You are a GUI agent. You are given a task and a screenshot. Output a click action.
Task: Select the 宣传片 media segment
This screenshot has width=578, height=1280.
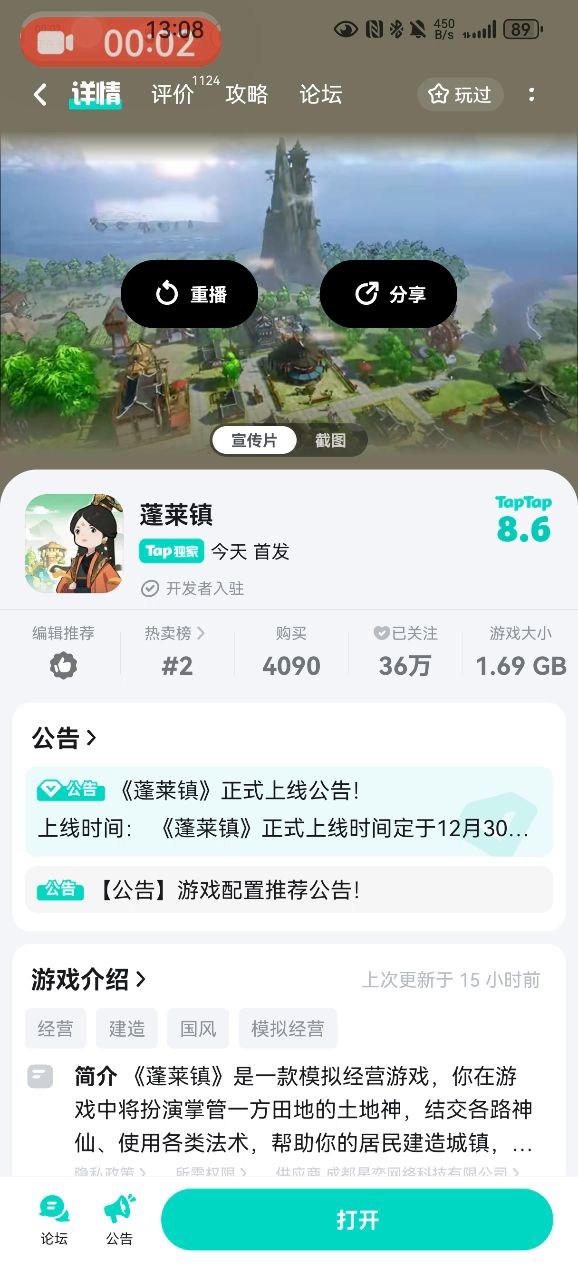point(254,440)
